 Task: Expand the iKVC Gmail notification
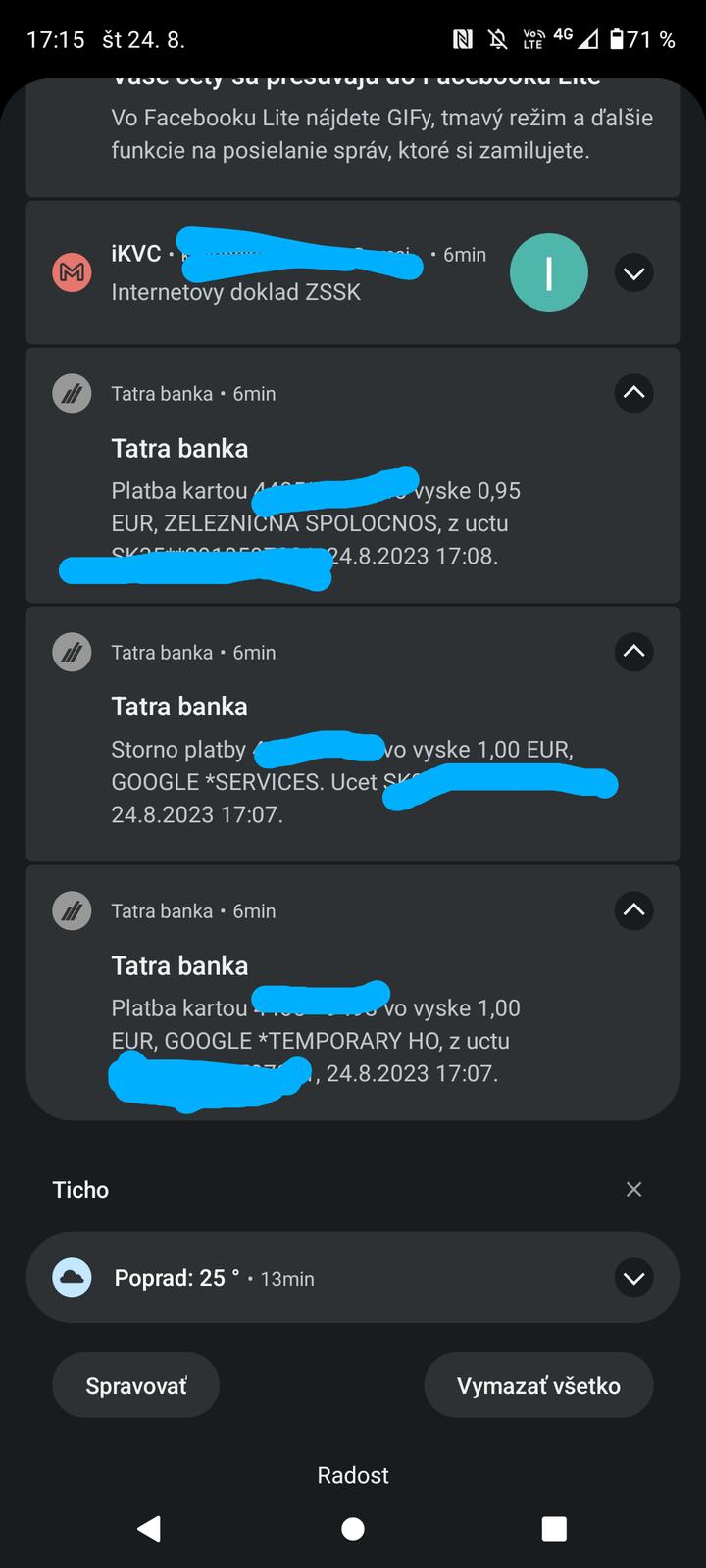pyautogui.click(x=633, y=273)
